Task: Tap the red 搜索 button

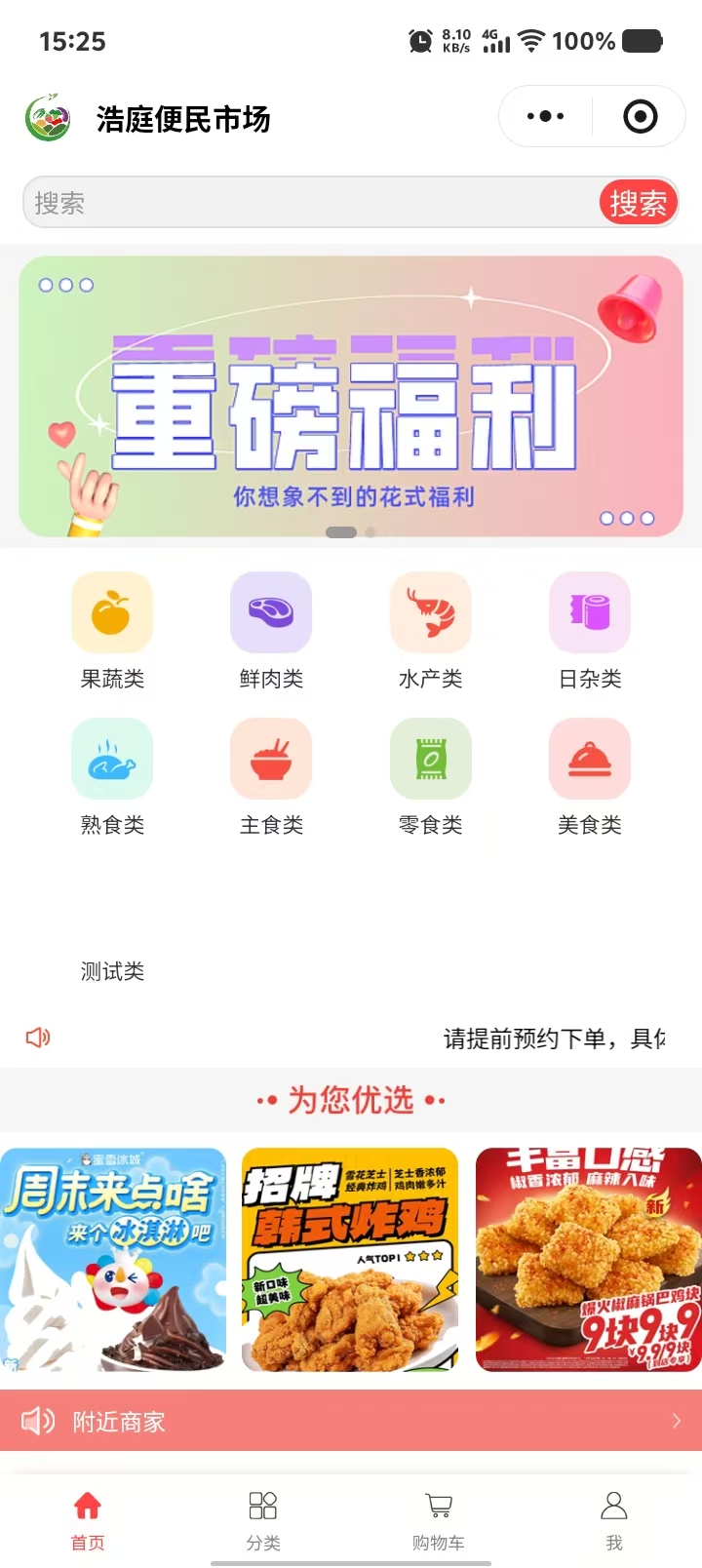Action: 638,203
